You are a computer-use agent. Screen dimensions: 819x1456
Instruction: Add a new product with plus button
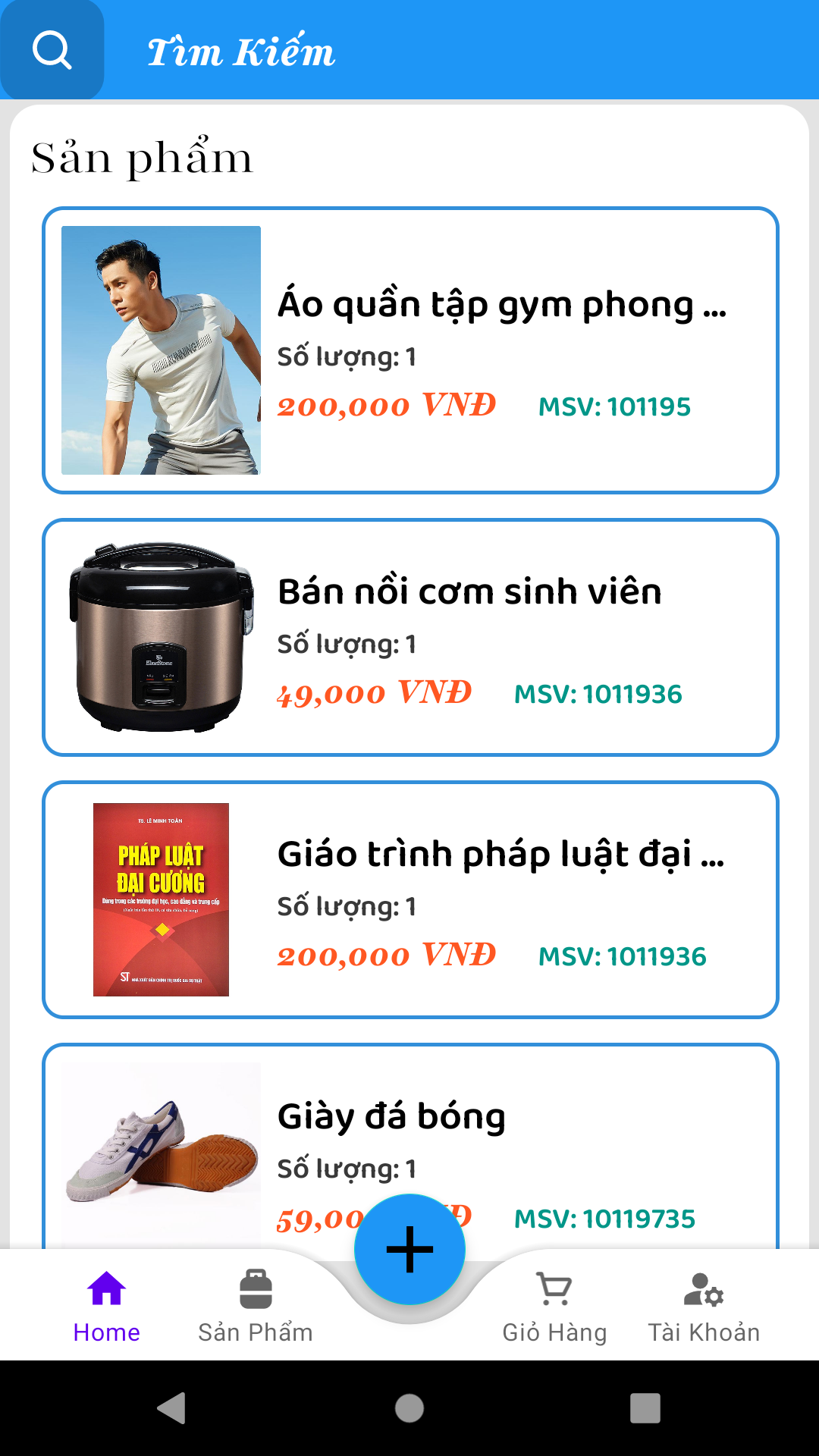409,1249
